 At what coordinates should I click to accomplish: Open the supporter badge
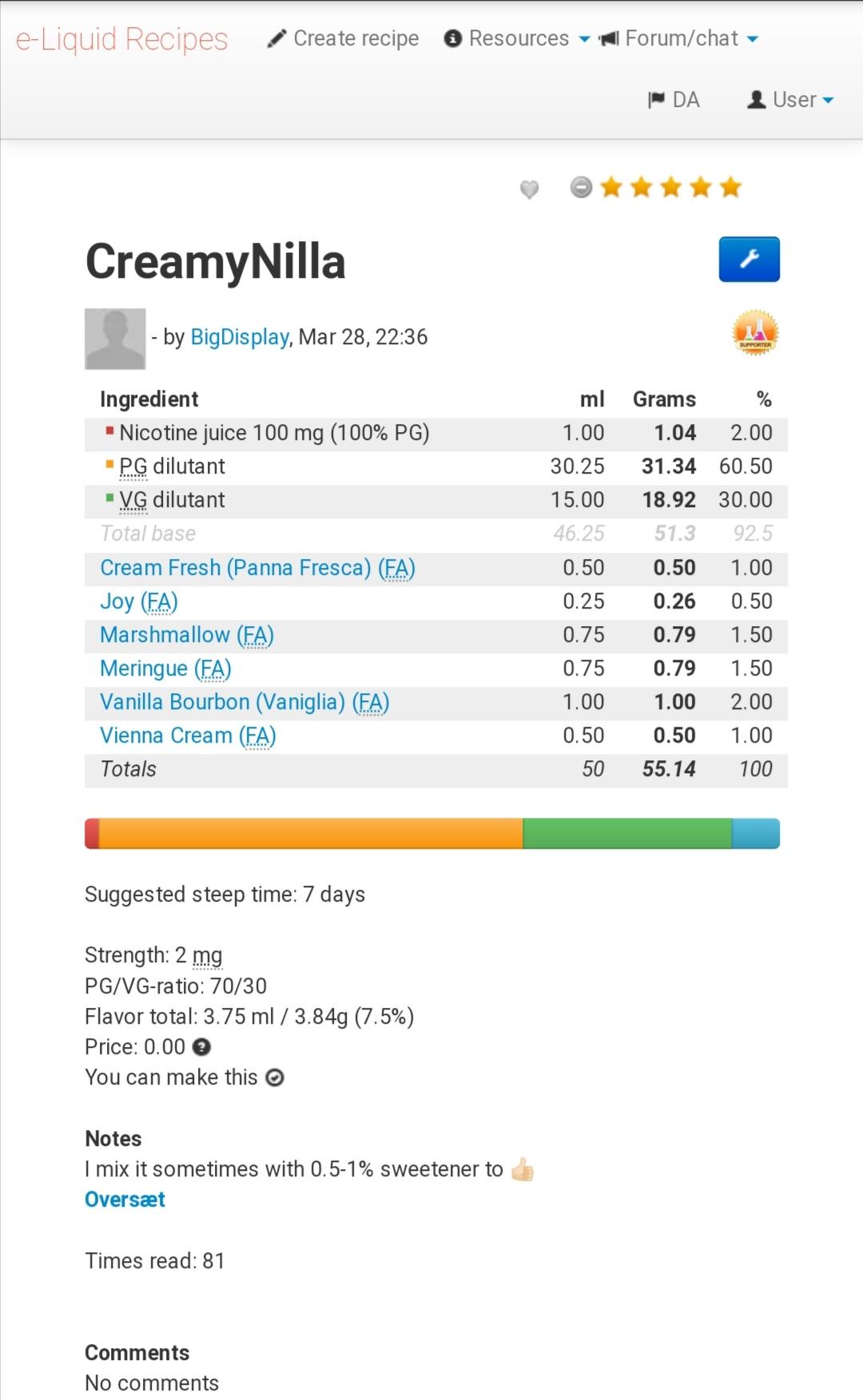755,332
